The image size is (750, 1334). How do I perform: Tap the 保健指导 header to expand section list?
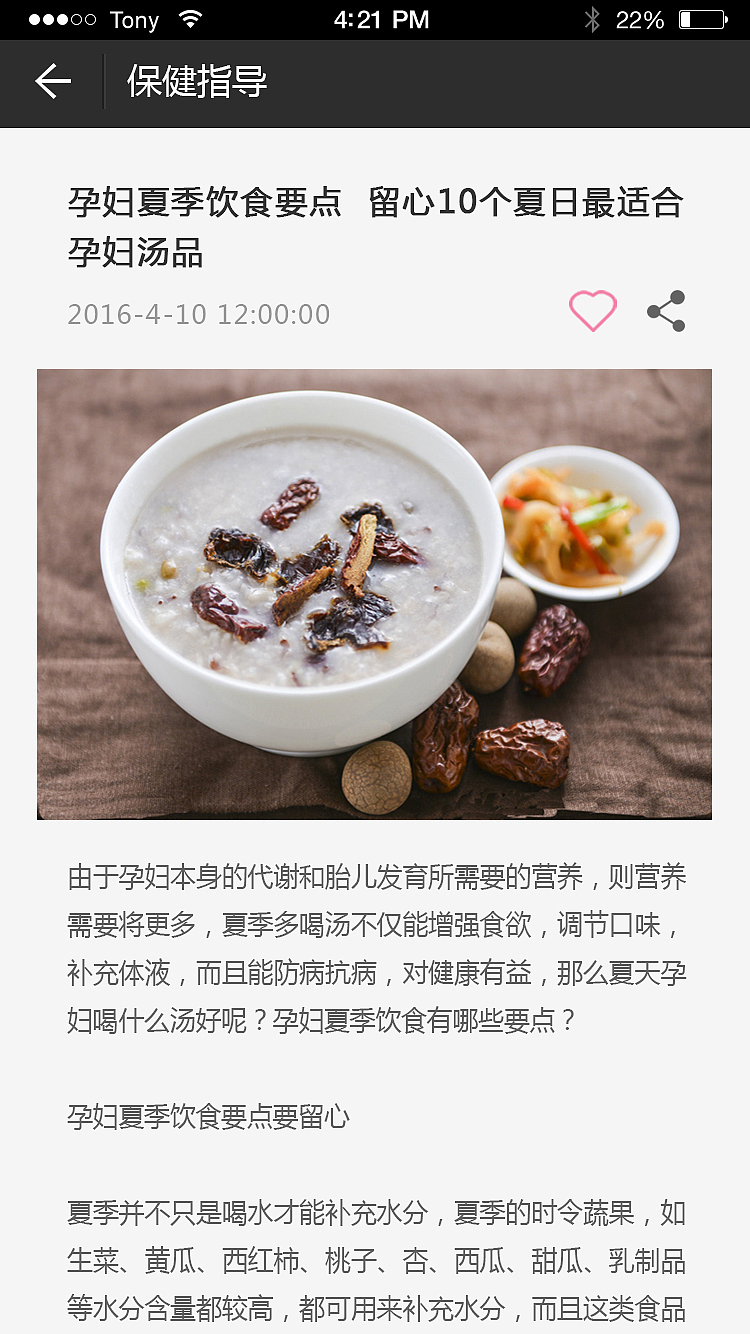pos(194,83)
